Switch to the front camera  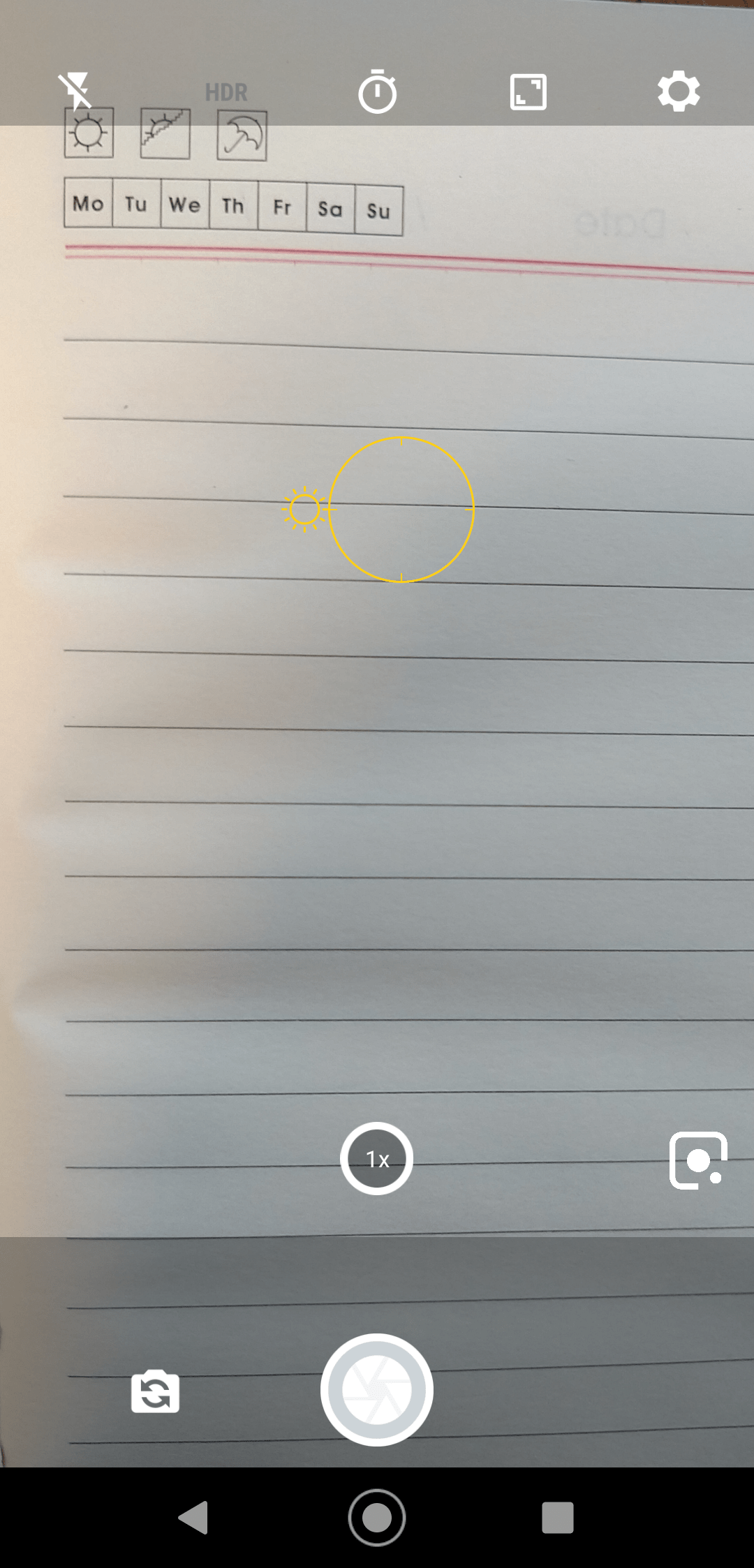click(155, 1391)
